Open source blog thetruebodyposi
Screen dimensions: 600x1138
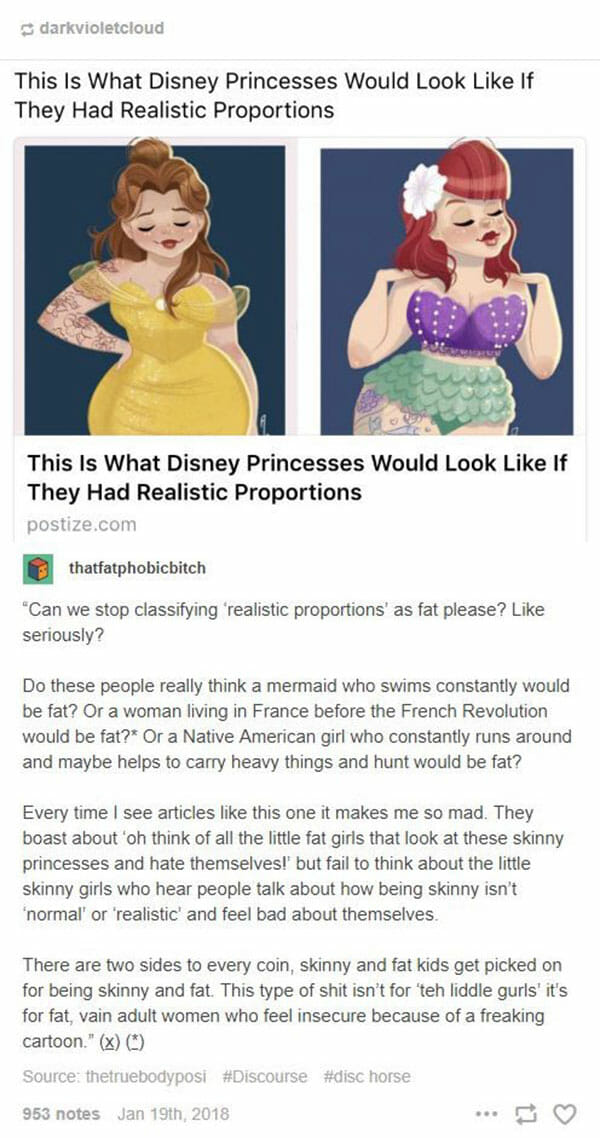pos(138,1076)
